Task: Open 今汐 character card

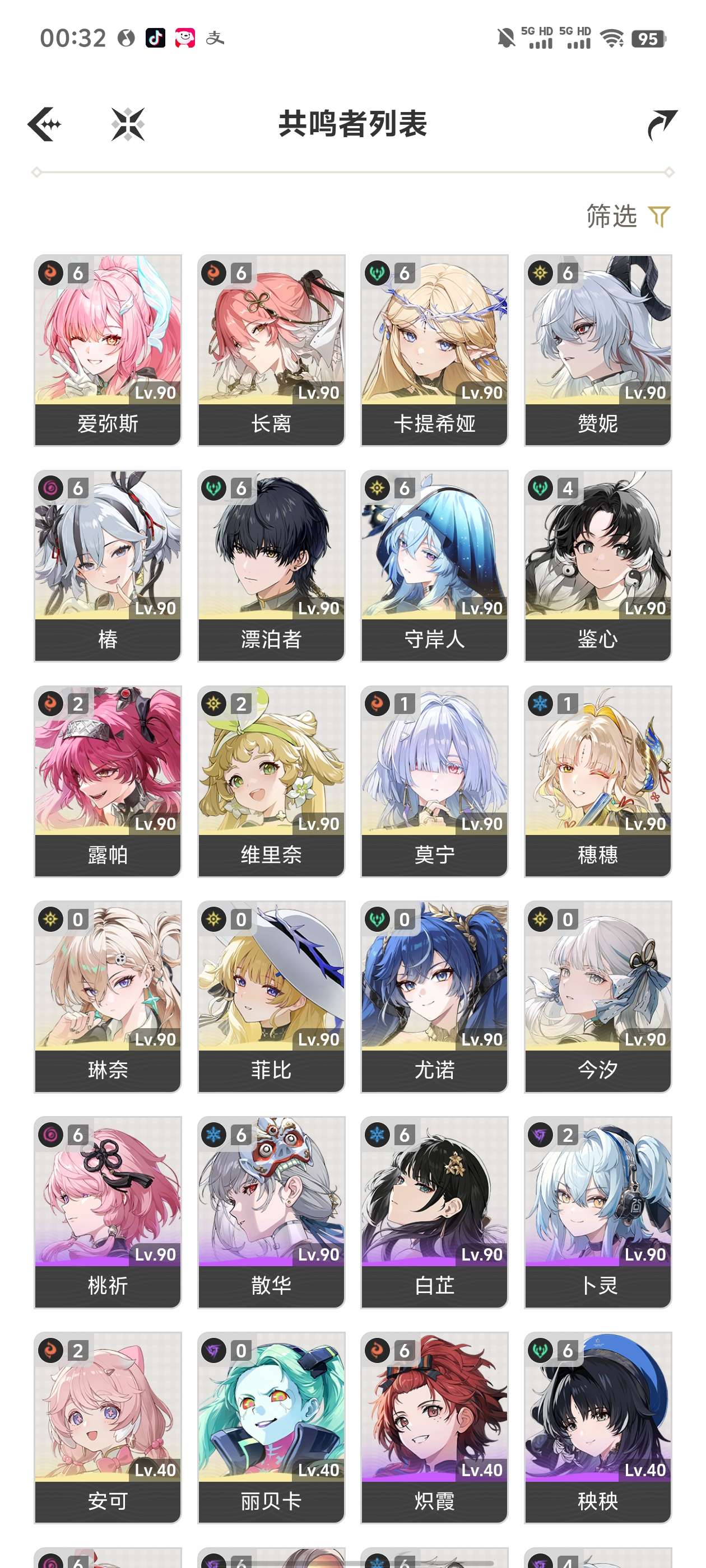Action: [x=597, y=996]
